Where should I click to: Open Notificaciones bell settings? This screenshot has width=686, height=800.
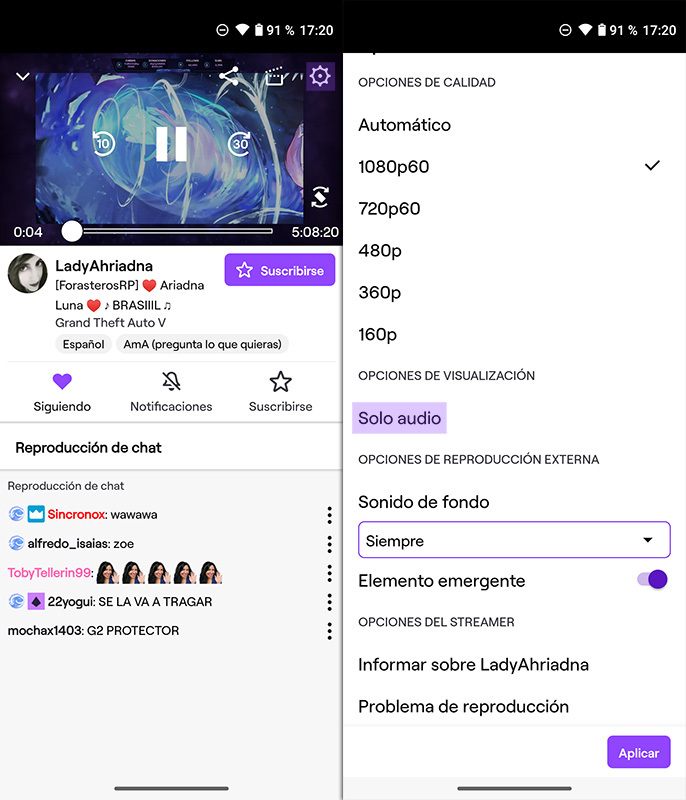click(171, 391)
